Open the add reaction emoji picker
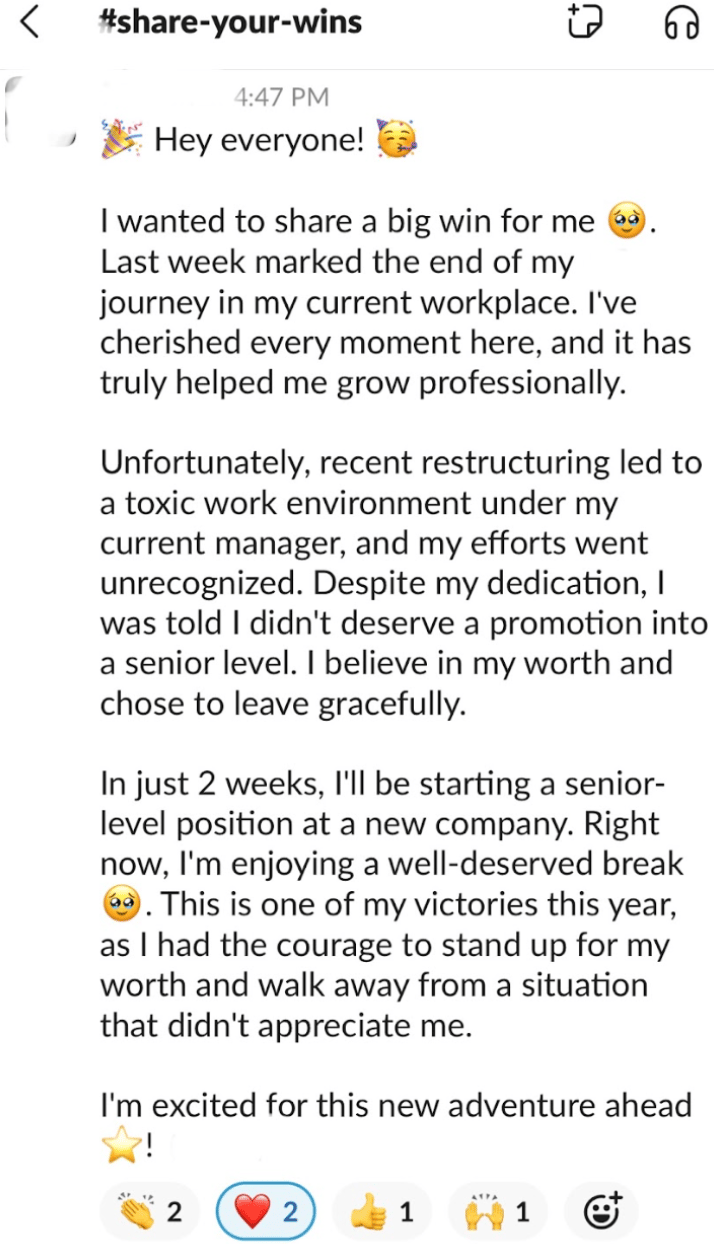Screen dimensions: 714x1244 603,1210
